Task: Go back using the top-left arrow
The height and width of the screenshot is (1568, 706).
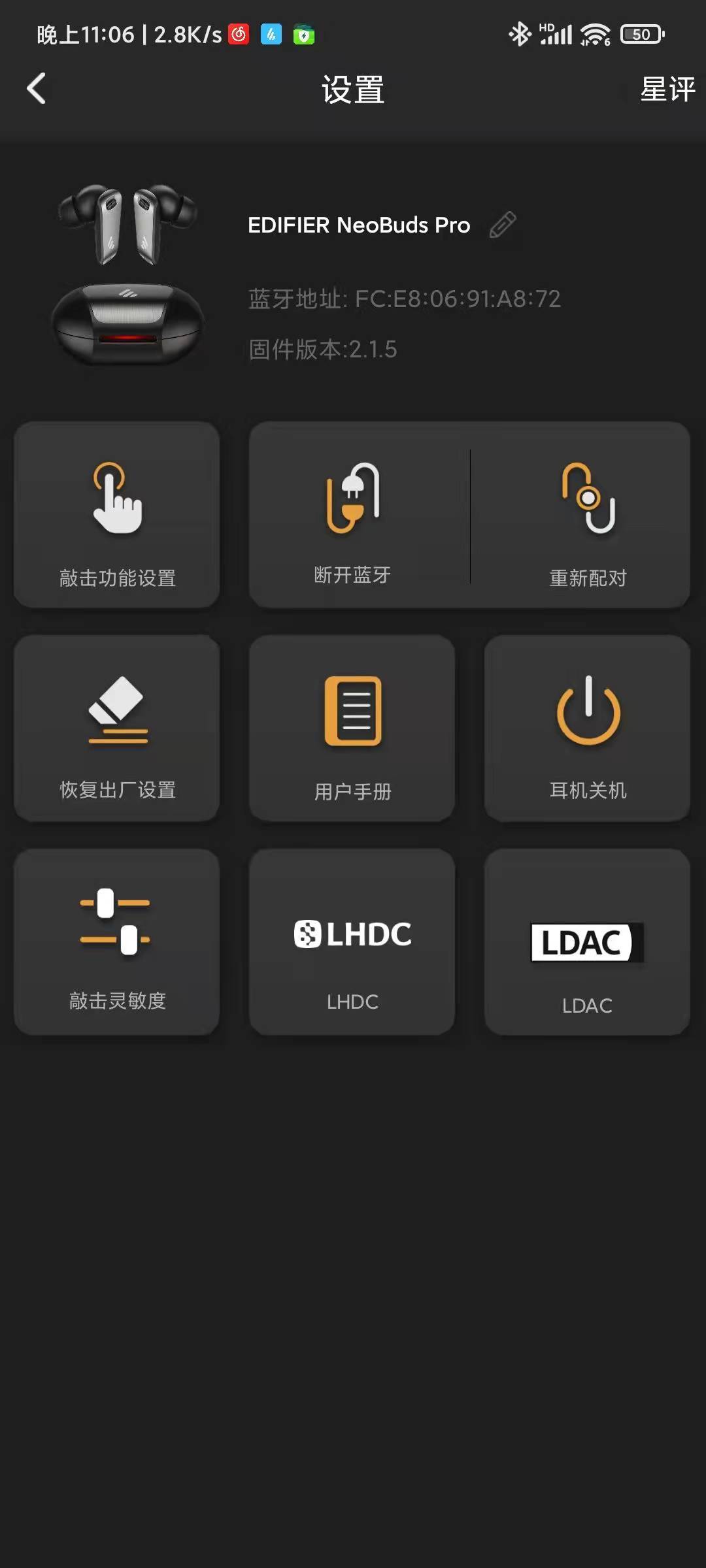Action: tap(37, 88)
